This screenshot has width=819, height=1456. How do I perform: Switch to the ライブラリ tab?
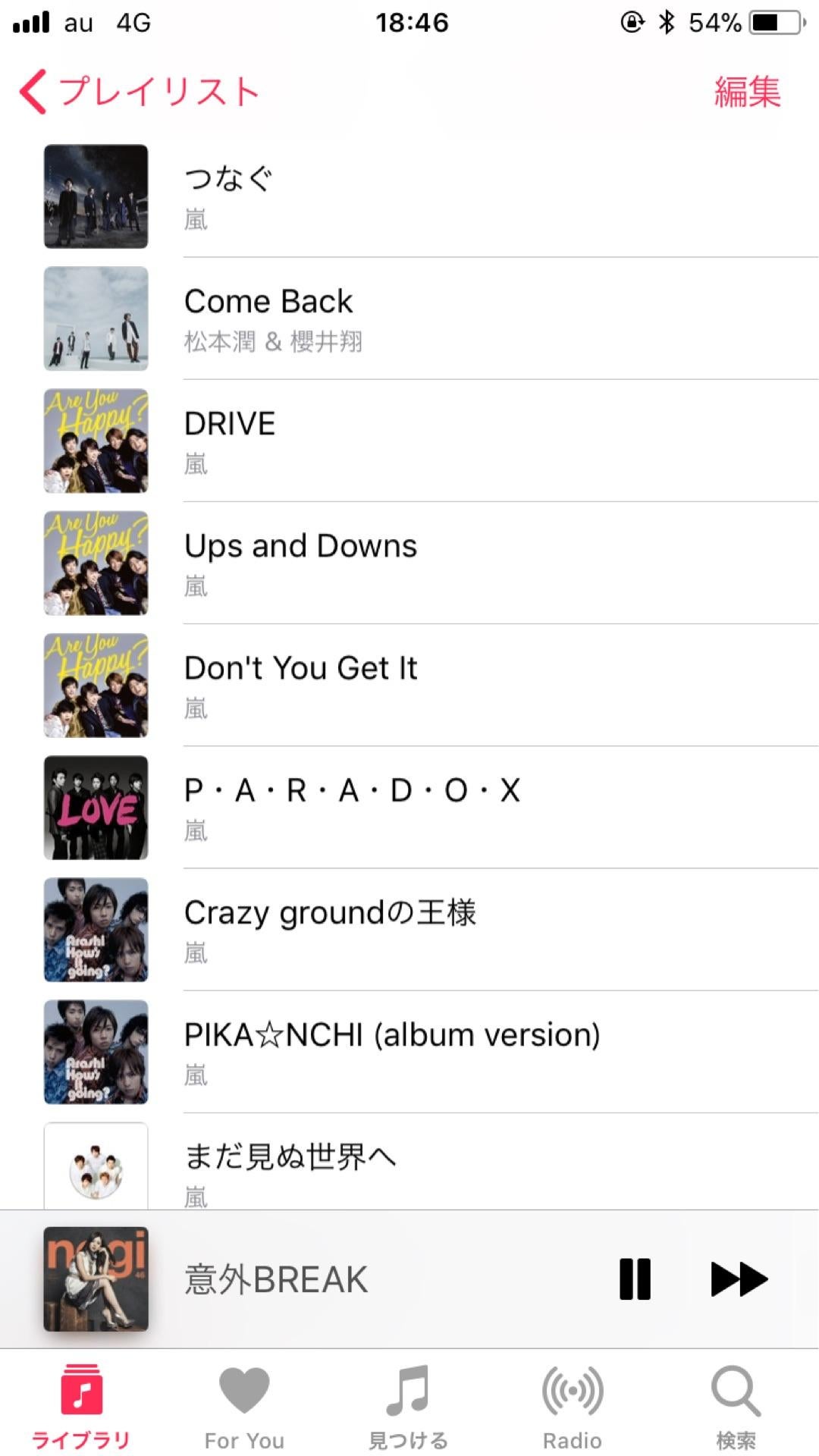point(81,1407)
